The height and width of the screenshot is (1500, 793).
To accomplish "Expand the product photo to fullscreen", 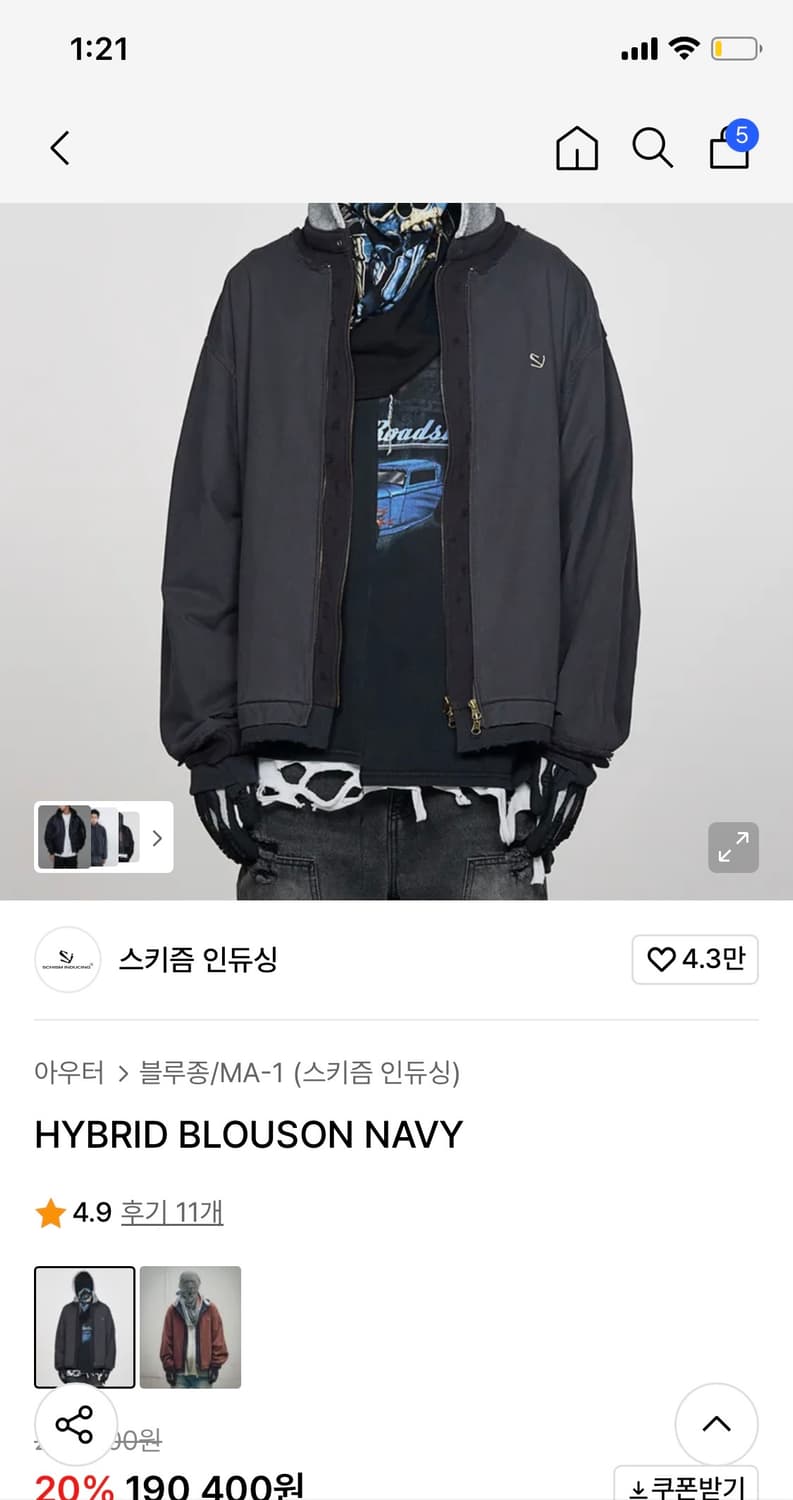I will tap(733, 847).
